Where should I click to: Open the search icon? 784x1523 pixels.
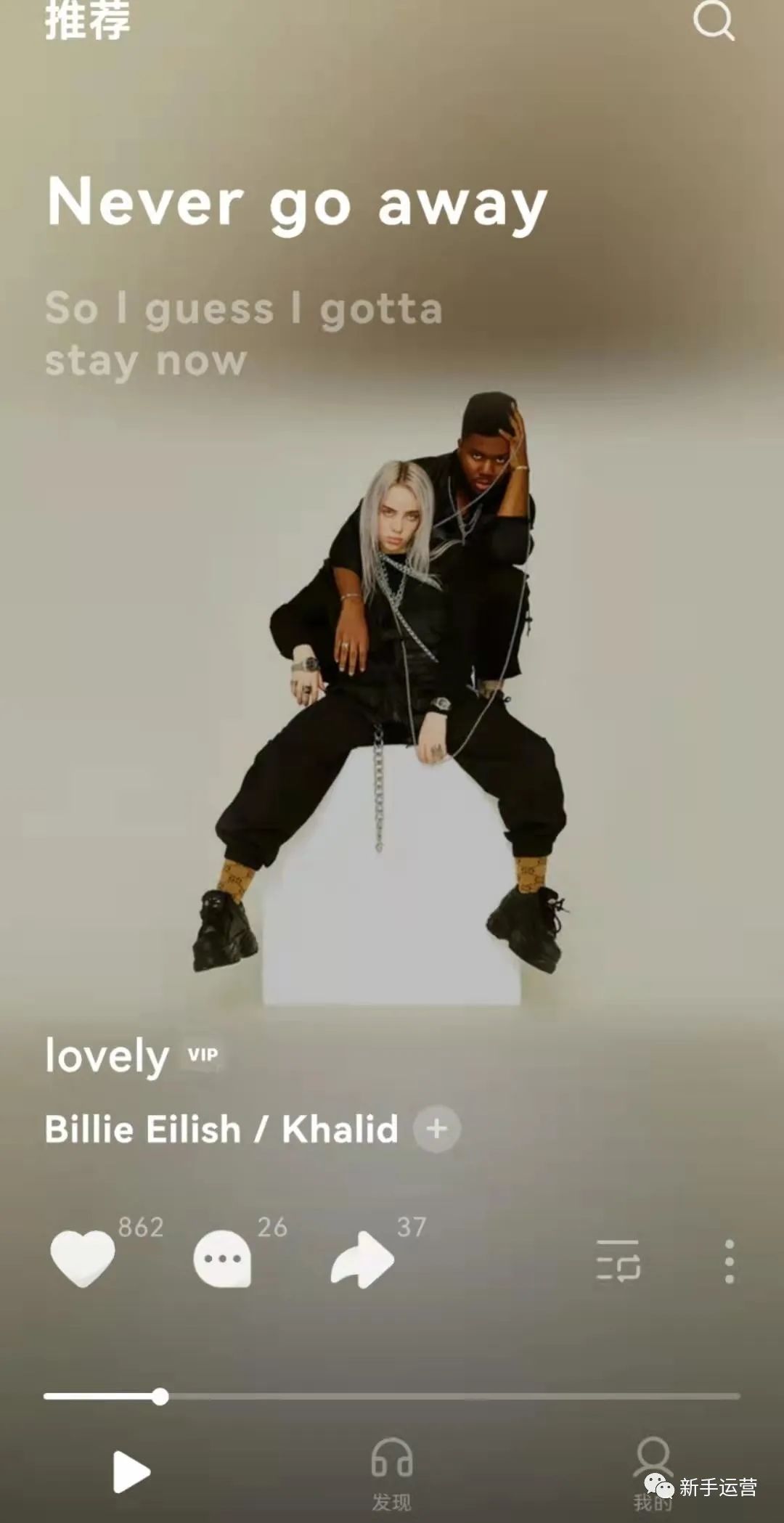click(x=714, y=21)
